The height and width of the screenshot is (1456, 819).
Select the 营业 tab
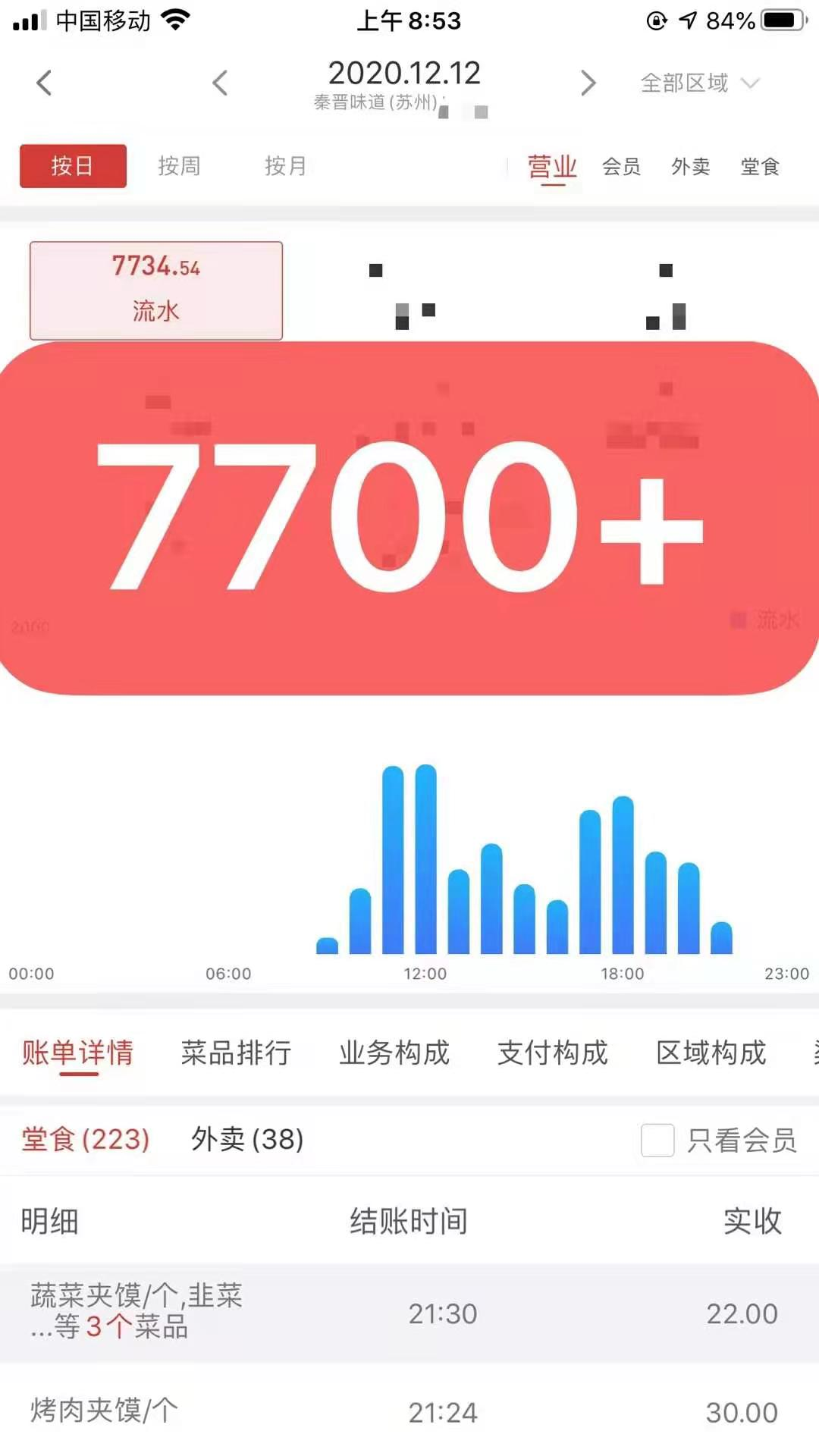(552, 167)
